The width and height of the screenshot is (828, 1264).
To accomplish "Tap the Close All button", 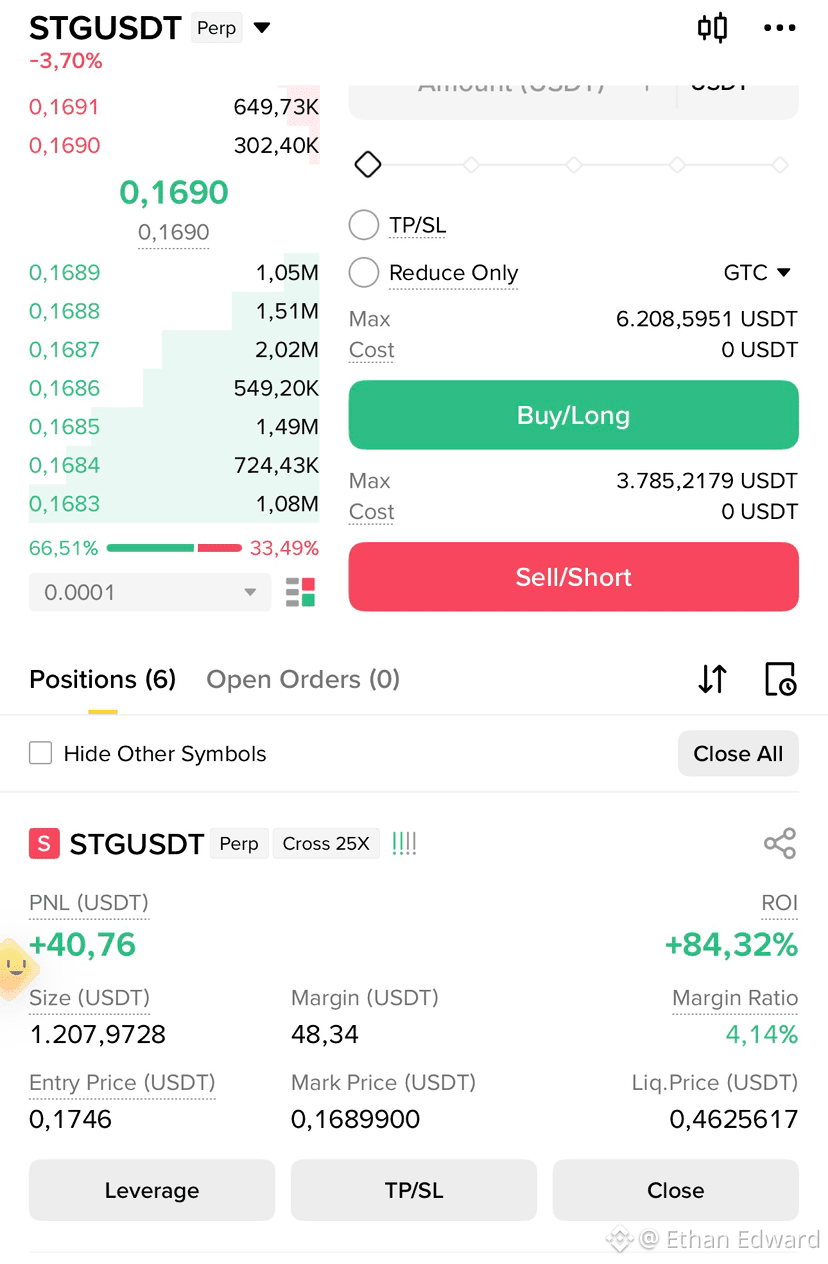I will click(738, 754).
